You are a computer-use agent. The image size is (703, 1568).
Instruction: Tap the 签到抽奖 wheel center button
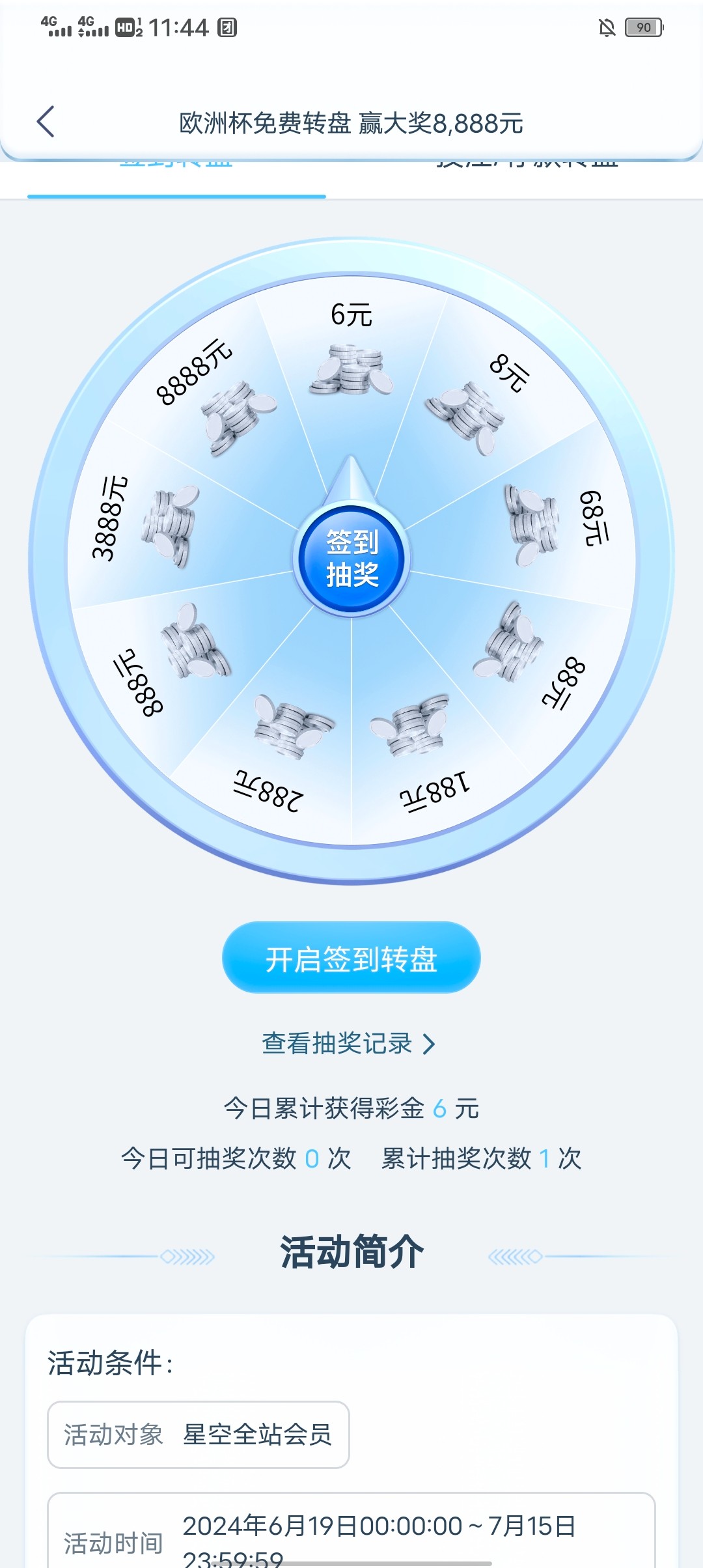click(x=351, y=559)
